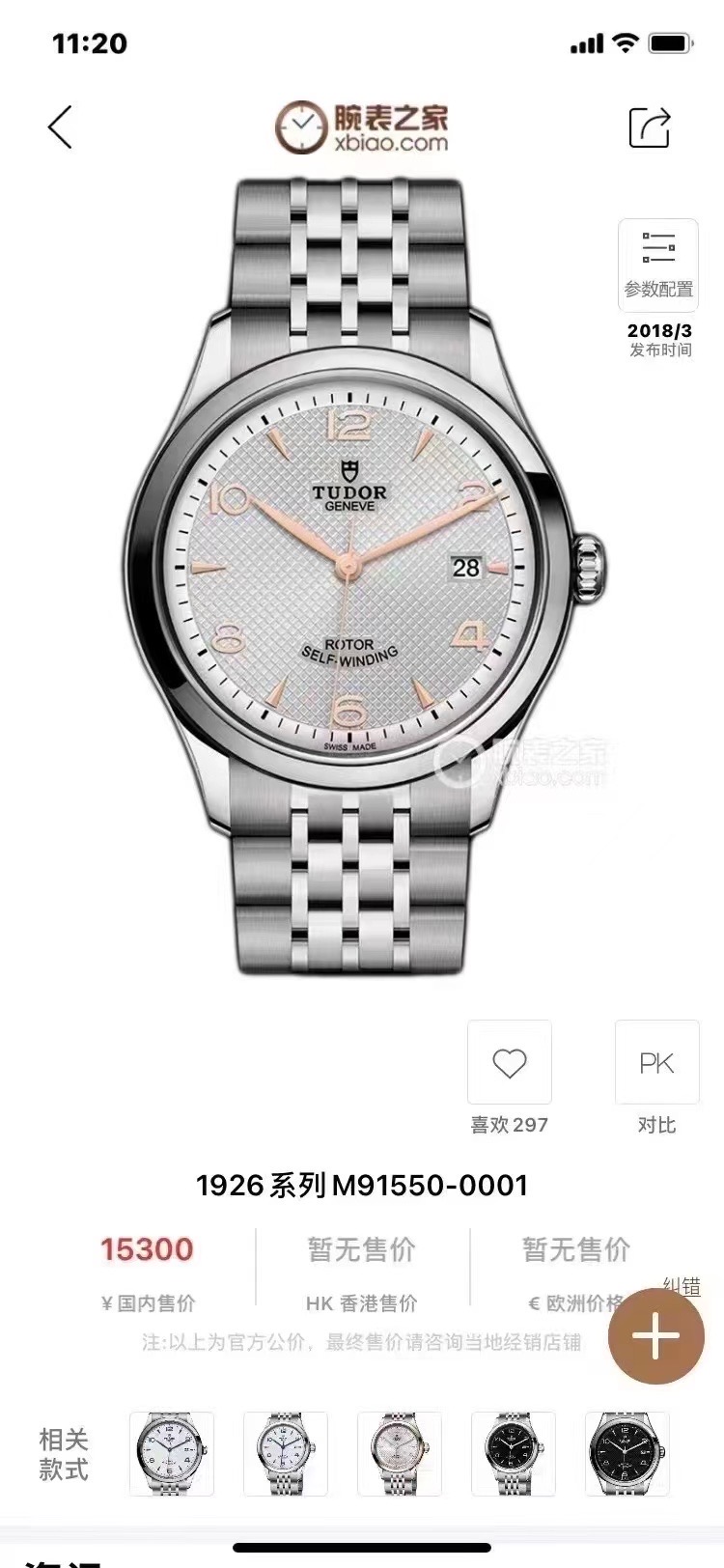Add watch to PK 对比 comparison
Image resolution: width=724 pixels, height=1568 pixels.
tap(656, 1063)
